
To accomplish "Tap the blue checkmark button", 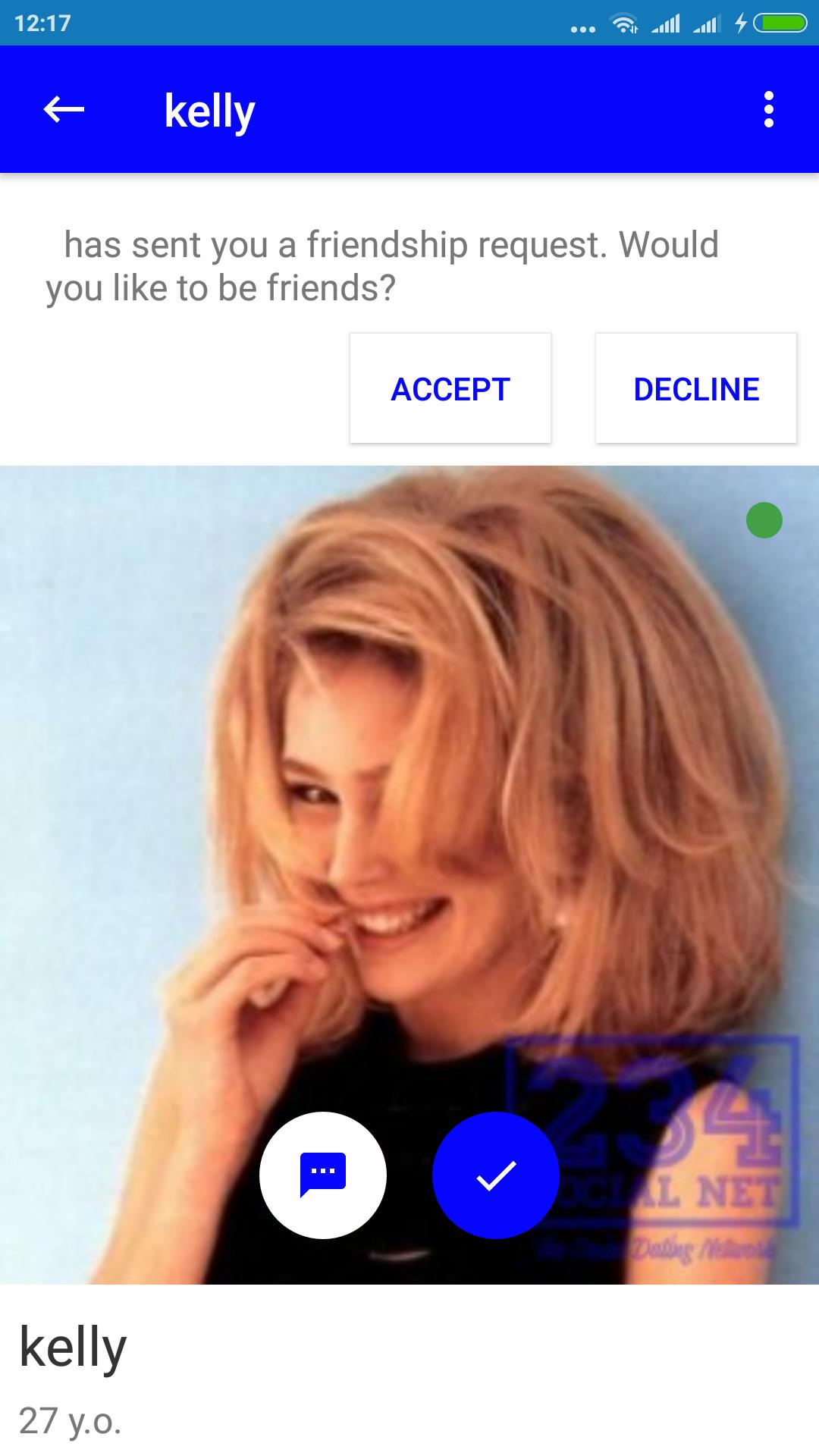I will coord(496,1175).
